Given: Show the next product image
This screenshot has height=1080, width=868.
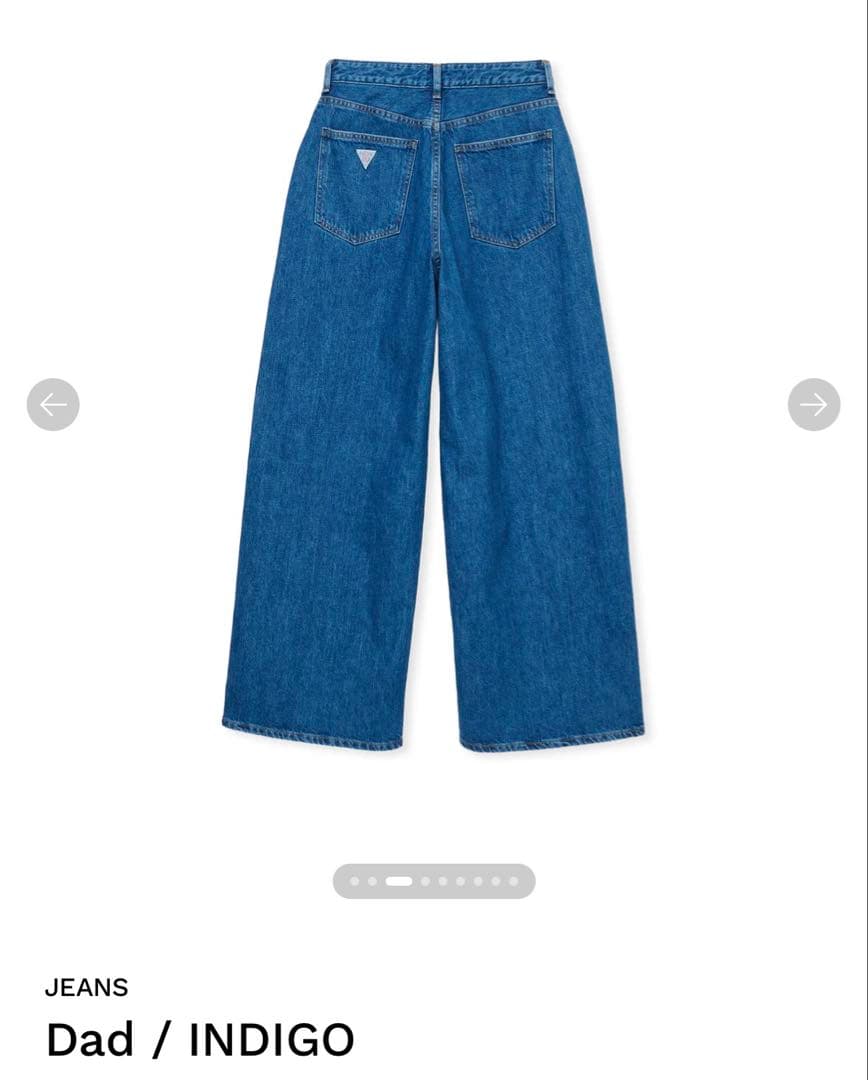Looking at the screenshot, I should point(814,405).
